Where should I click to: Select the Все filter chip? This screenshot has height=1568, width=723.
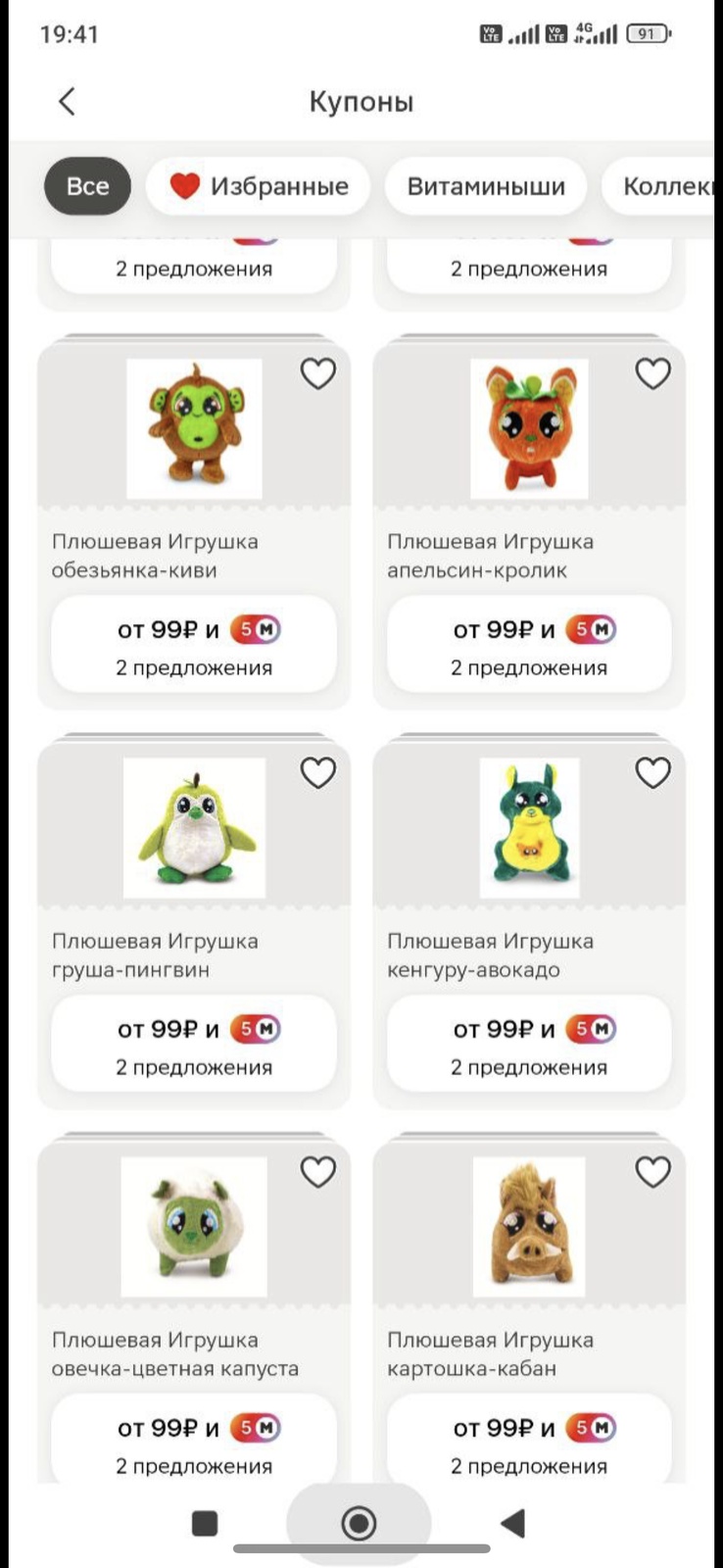click(x=87, y=186)
